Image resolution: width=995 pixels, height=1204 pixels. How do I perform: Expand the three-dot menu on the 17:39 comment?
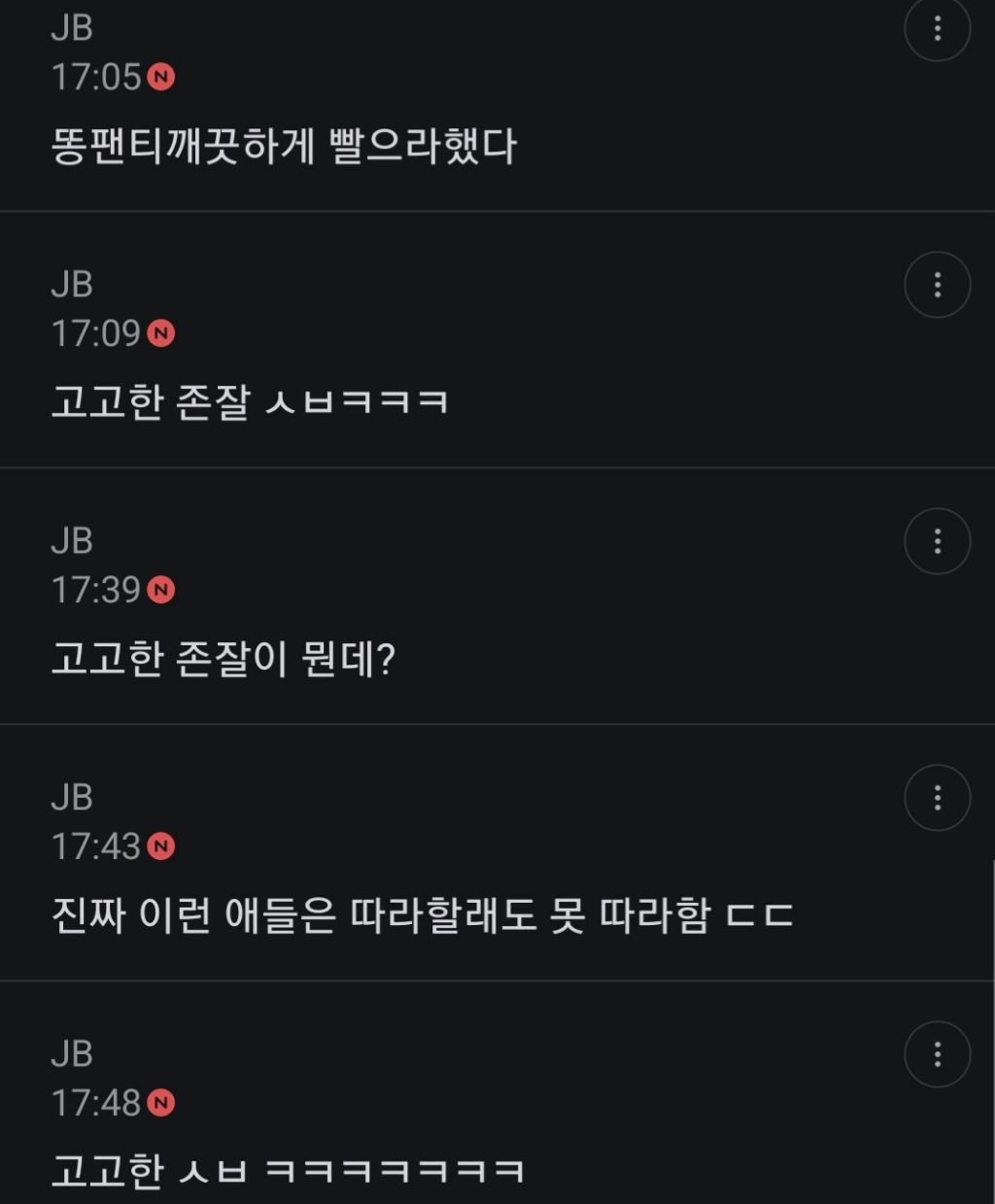coord(937,541)
